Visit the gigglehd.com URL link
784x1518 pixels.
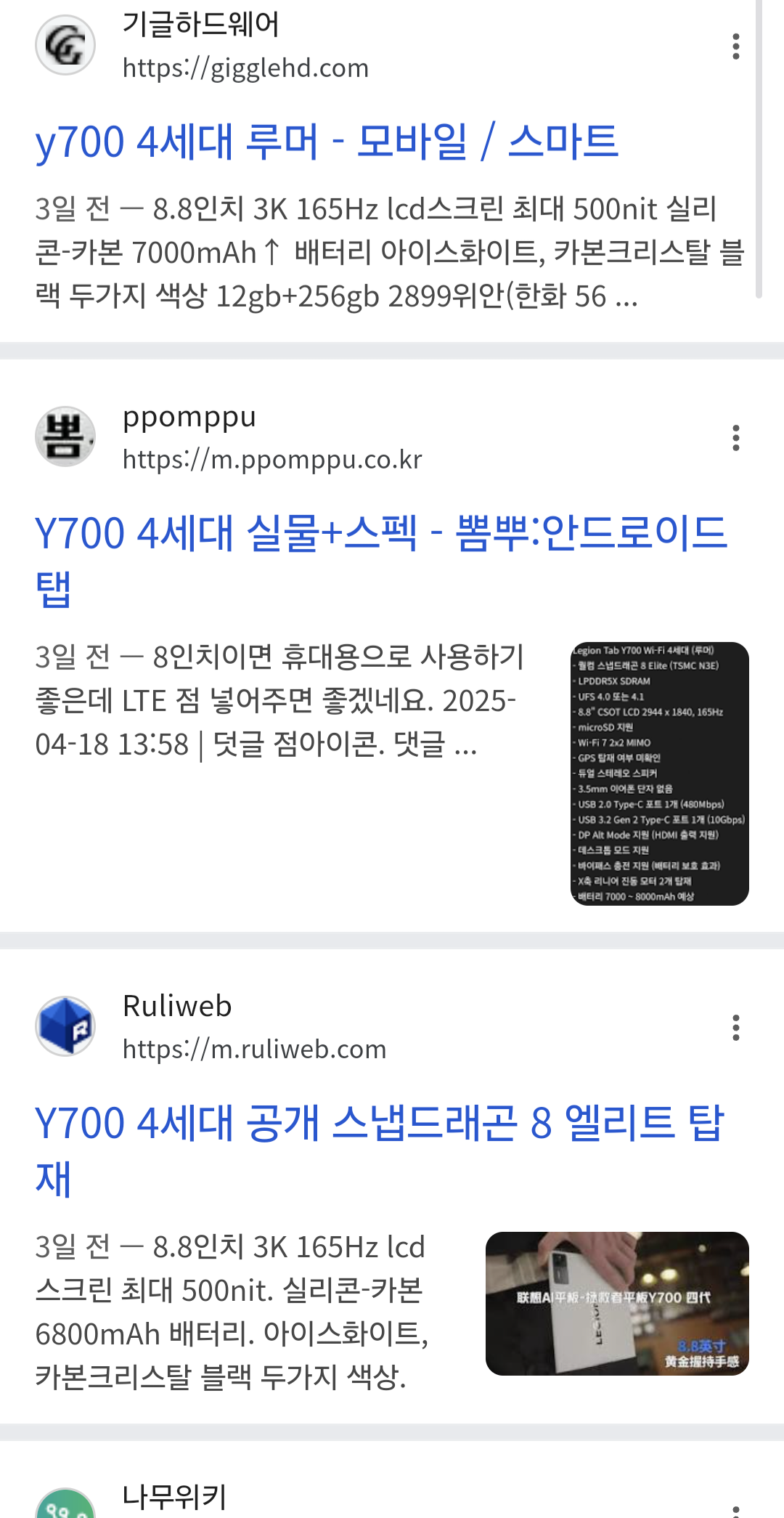click(x=245, y=68)
